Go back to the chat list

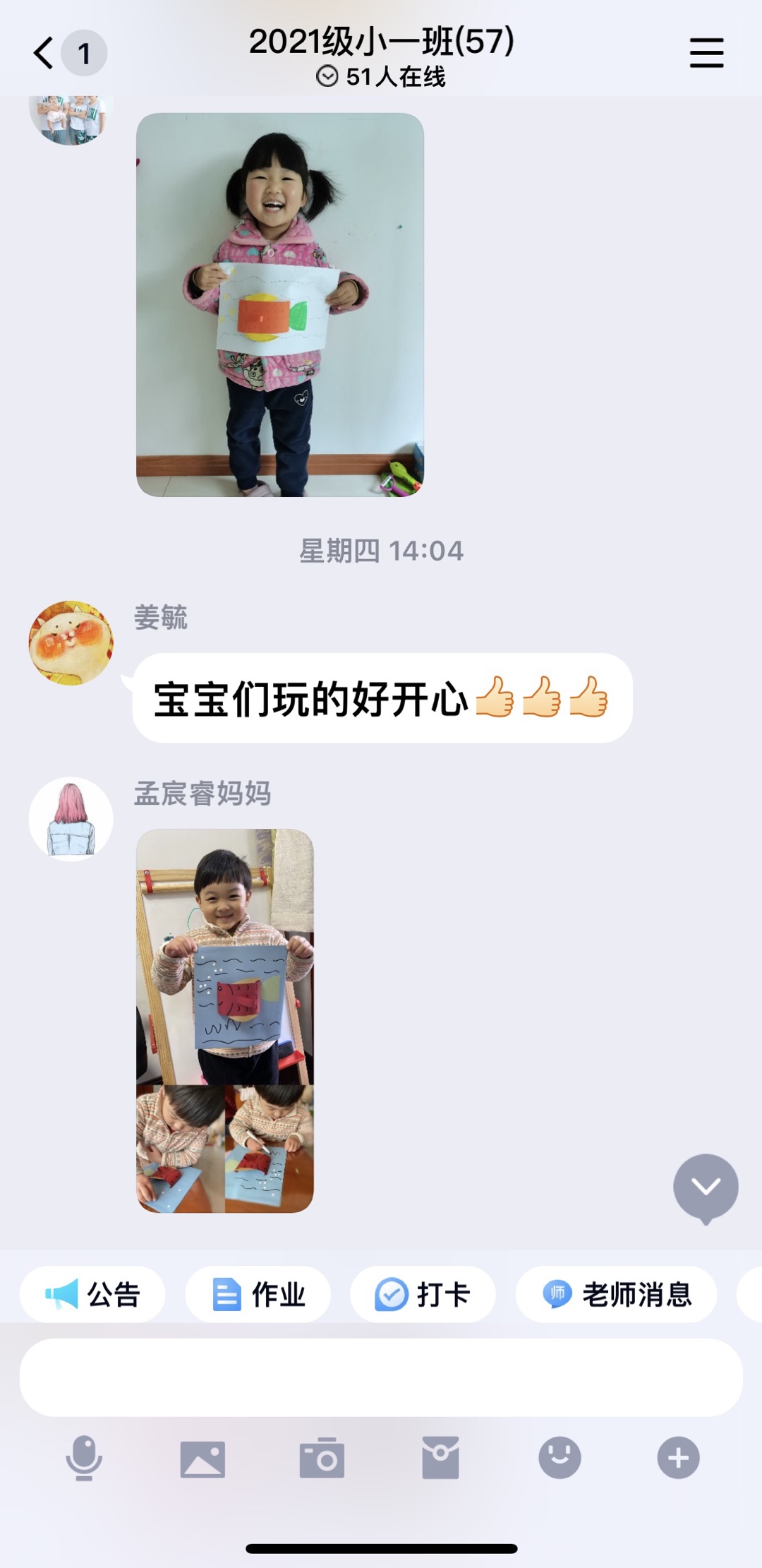(x=44, y=53)
